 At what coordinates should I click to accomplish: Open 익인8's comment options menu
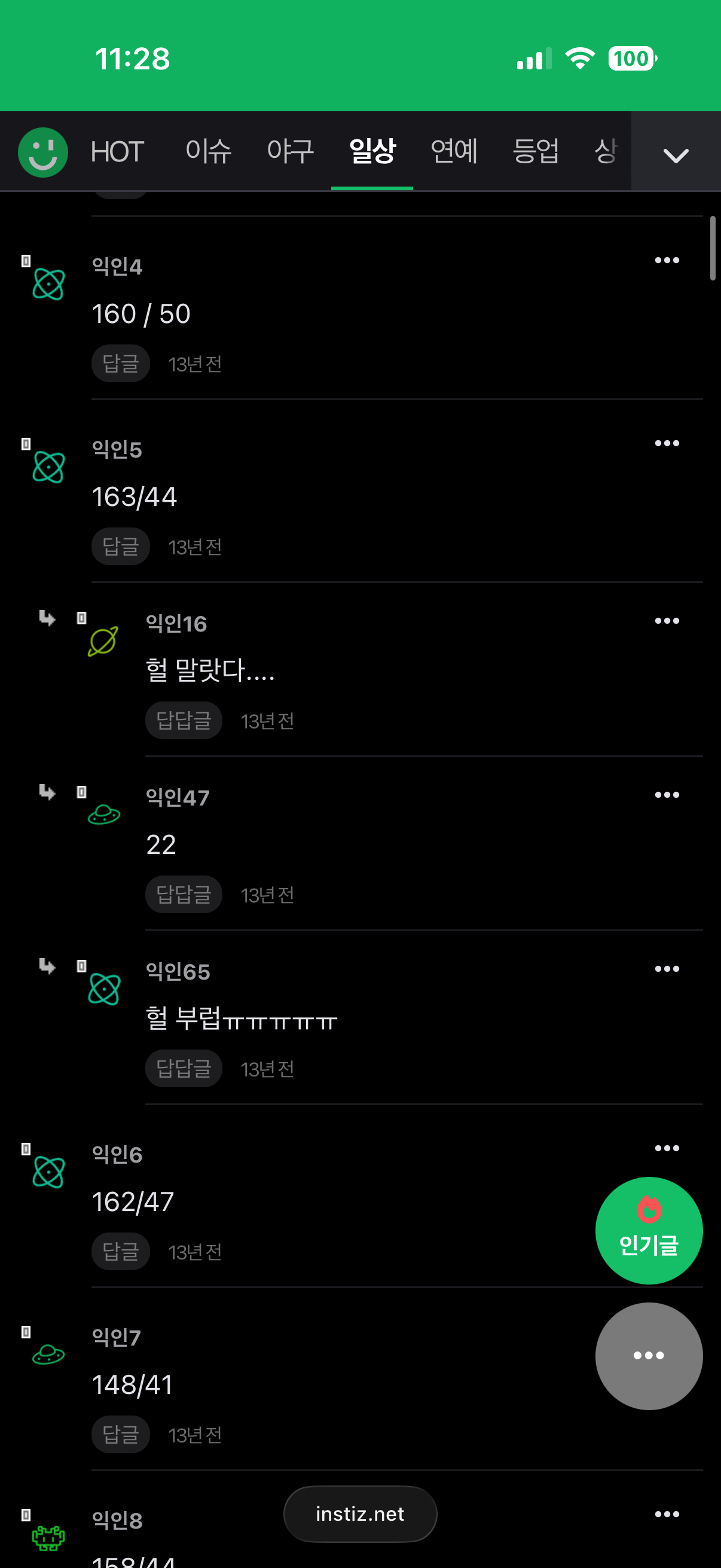click(666, 1514)
